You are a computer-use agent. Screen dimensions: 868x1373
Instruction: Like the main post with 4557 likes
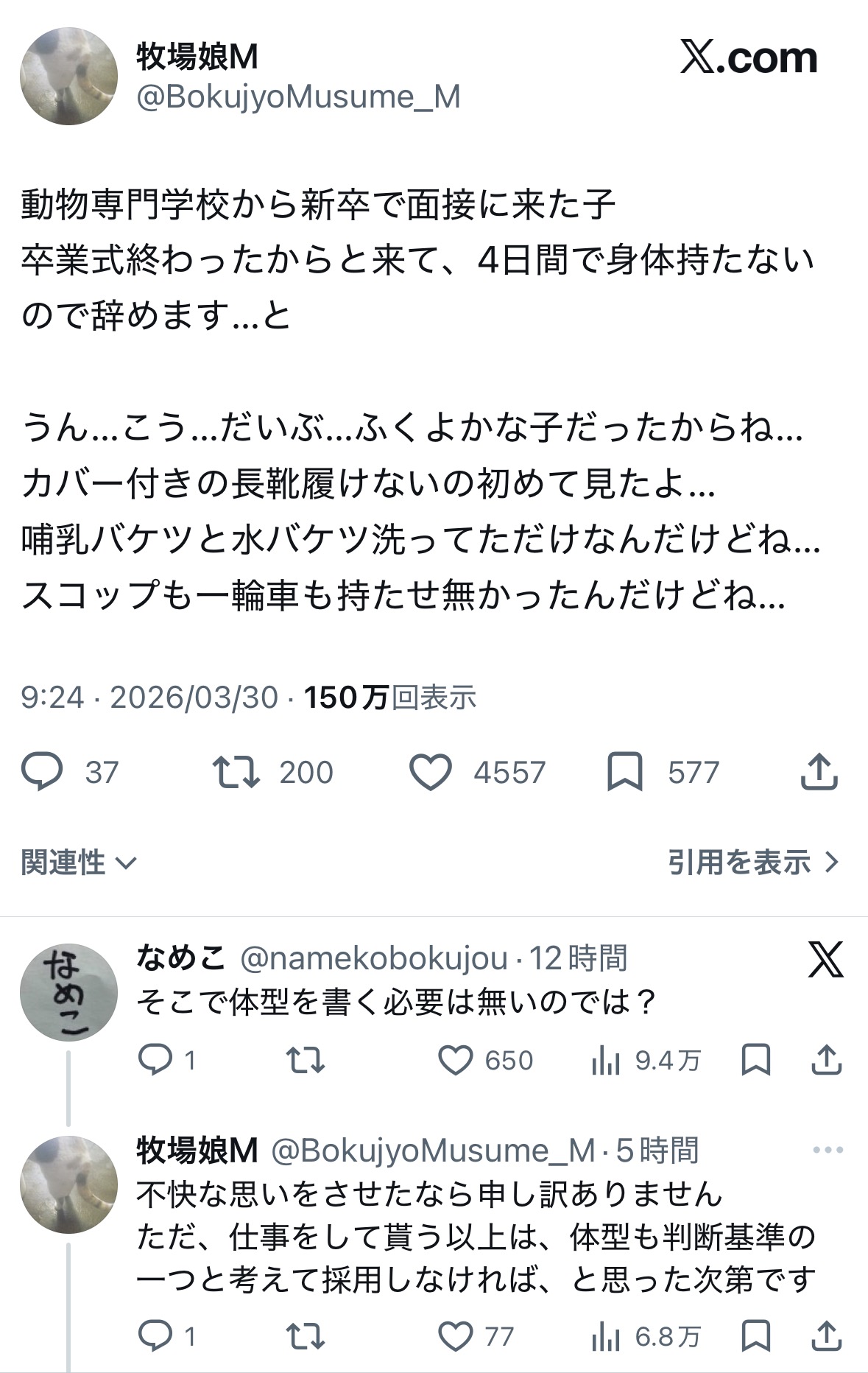(x=430, y=772)
